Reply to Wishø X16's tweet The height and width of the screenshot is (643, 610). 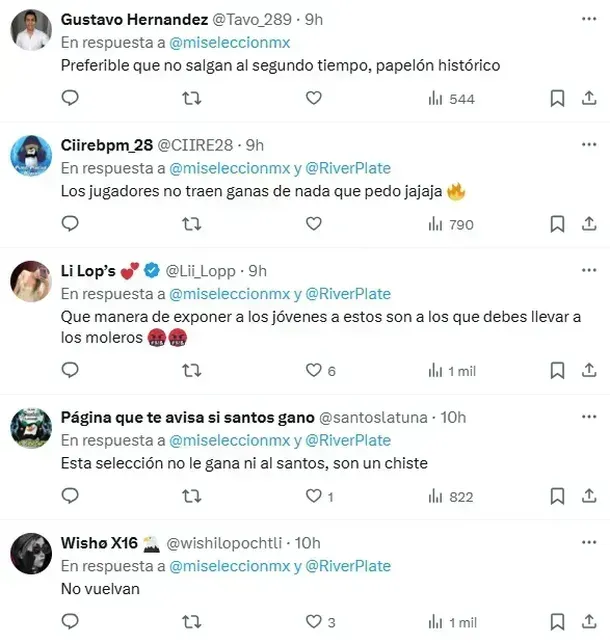coord(70,622)
